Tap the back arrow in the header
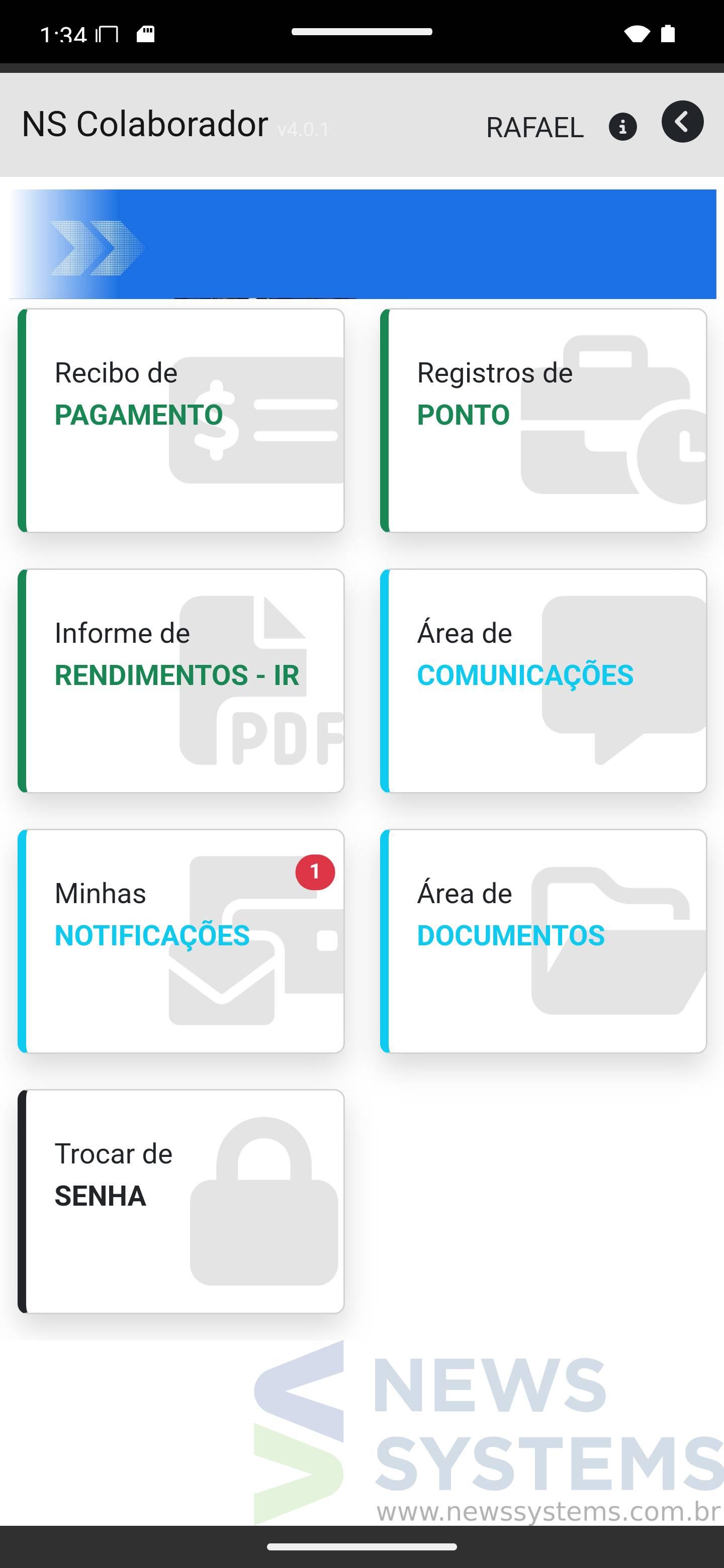 [682, 122]
